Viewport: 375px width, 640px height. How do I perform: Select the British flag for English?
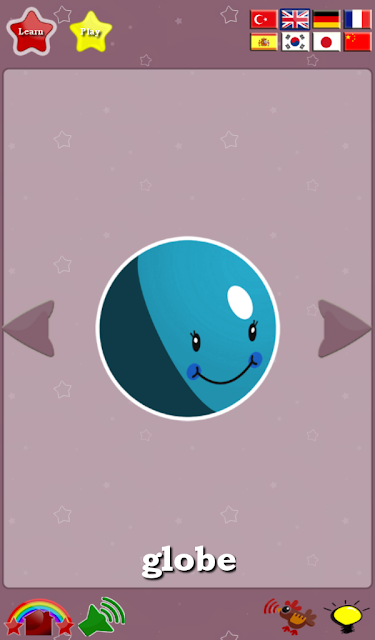295,20
